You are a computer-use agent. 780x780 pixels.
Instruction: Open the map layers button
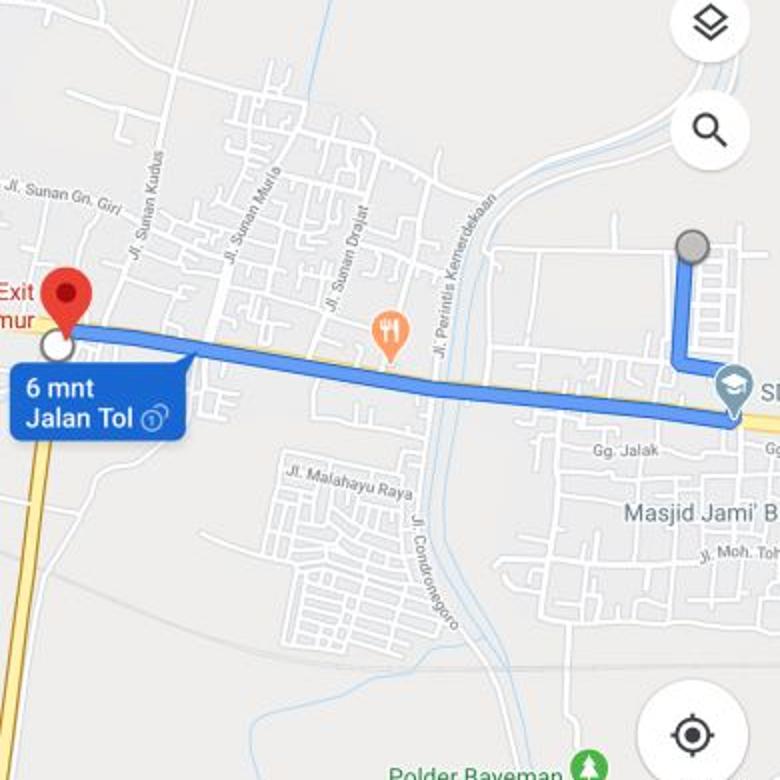709,24
